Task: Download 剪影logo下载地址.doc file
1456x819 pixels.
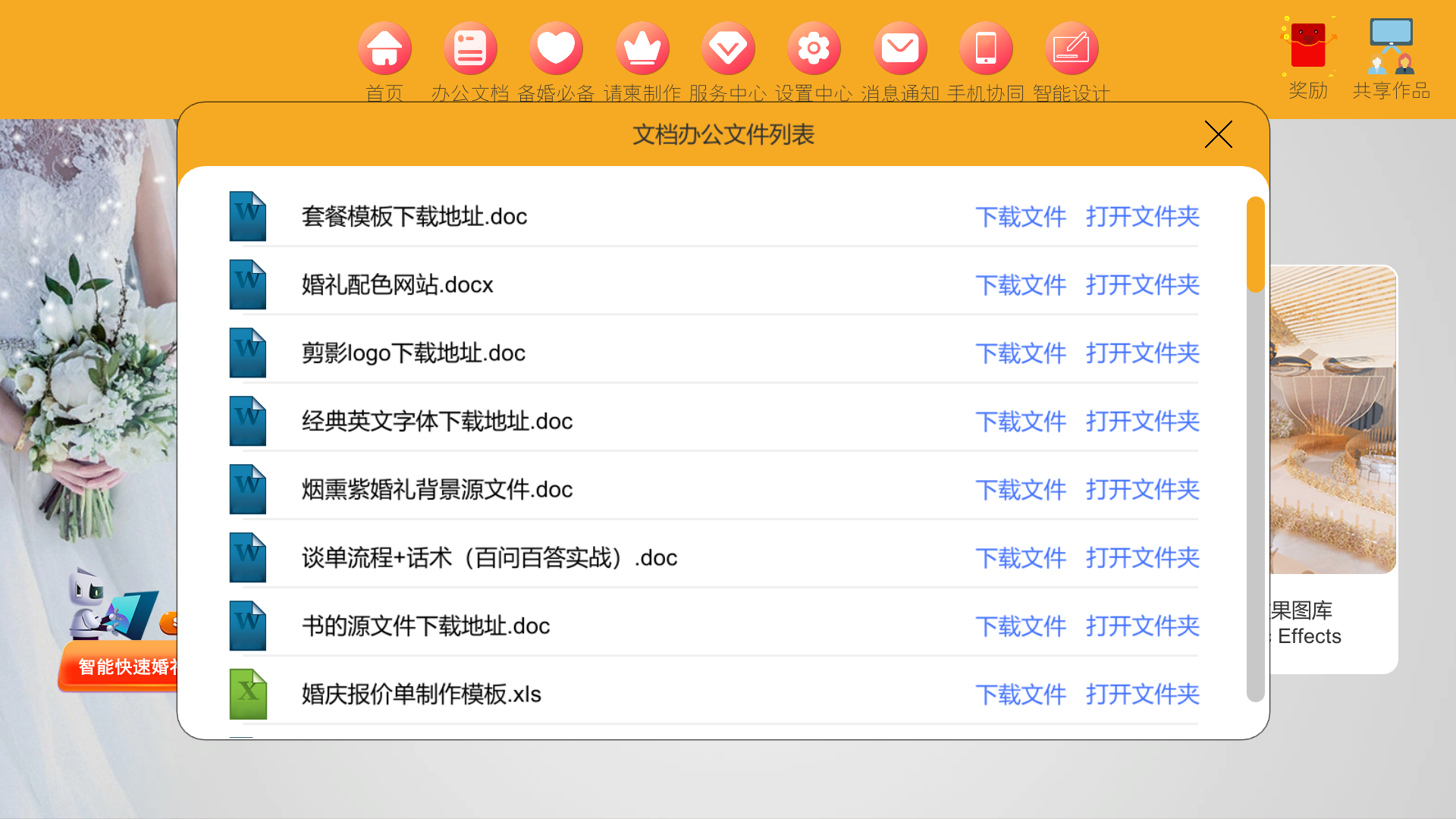Action: pyautogui.click(x=1020, y=353)
